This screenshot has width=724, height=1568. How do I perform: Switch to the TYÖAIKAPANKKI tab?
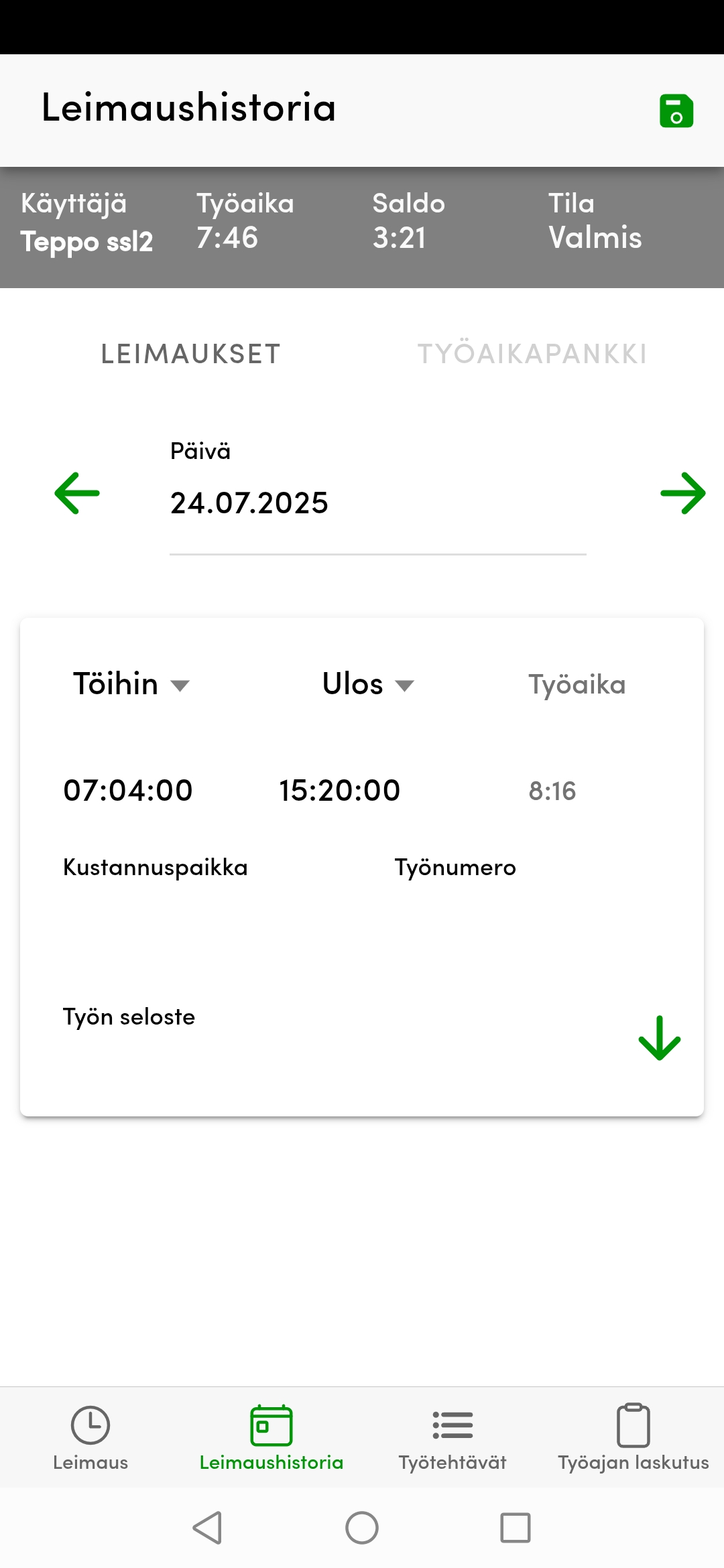532,354
